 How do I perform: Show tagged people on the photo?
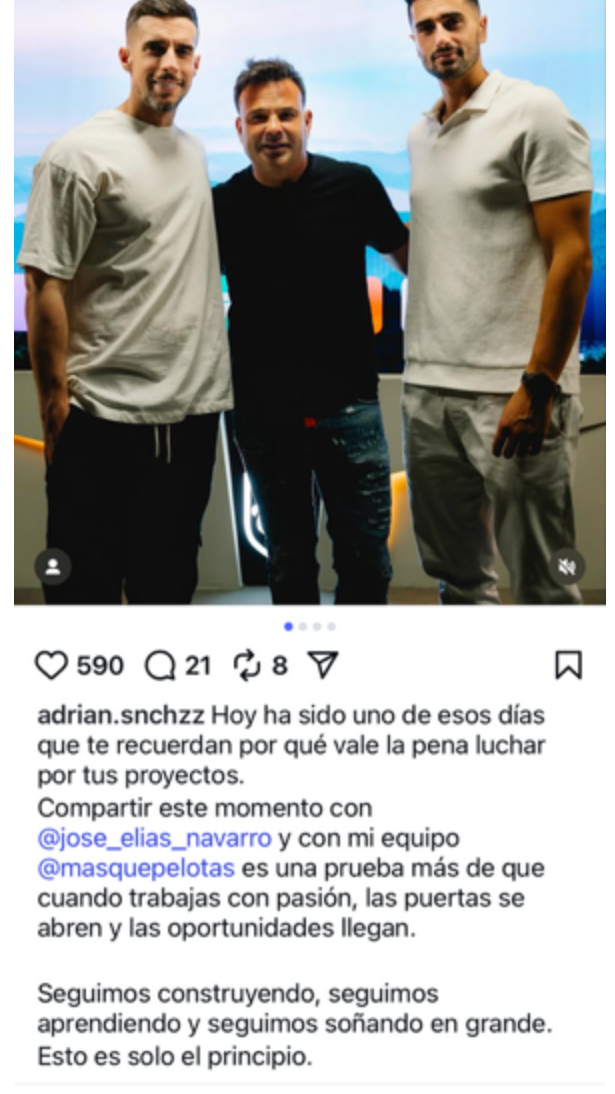click(x=52, y=566)
